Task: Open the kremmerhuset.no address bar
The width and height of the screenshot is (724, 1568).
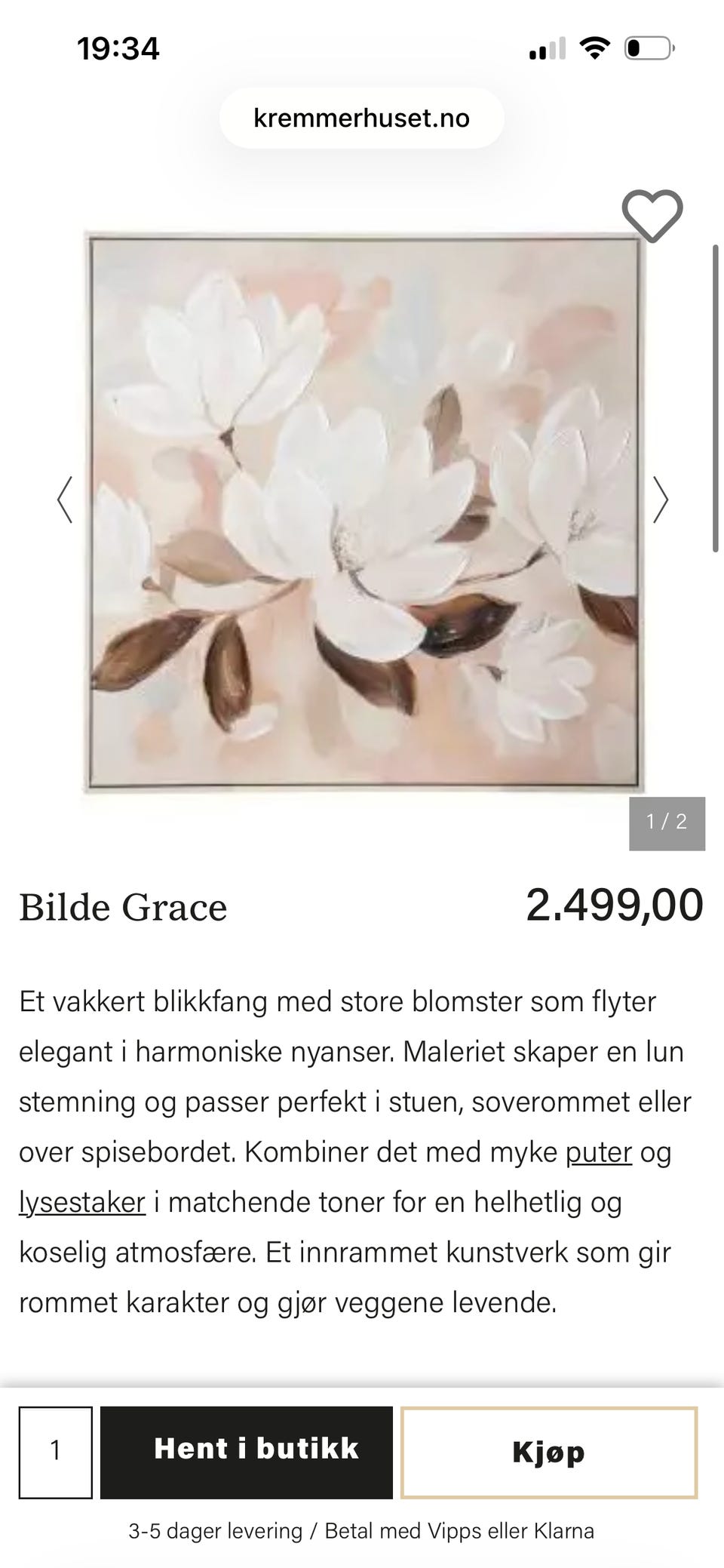Action: coord(361,118)
